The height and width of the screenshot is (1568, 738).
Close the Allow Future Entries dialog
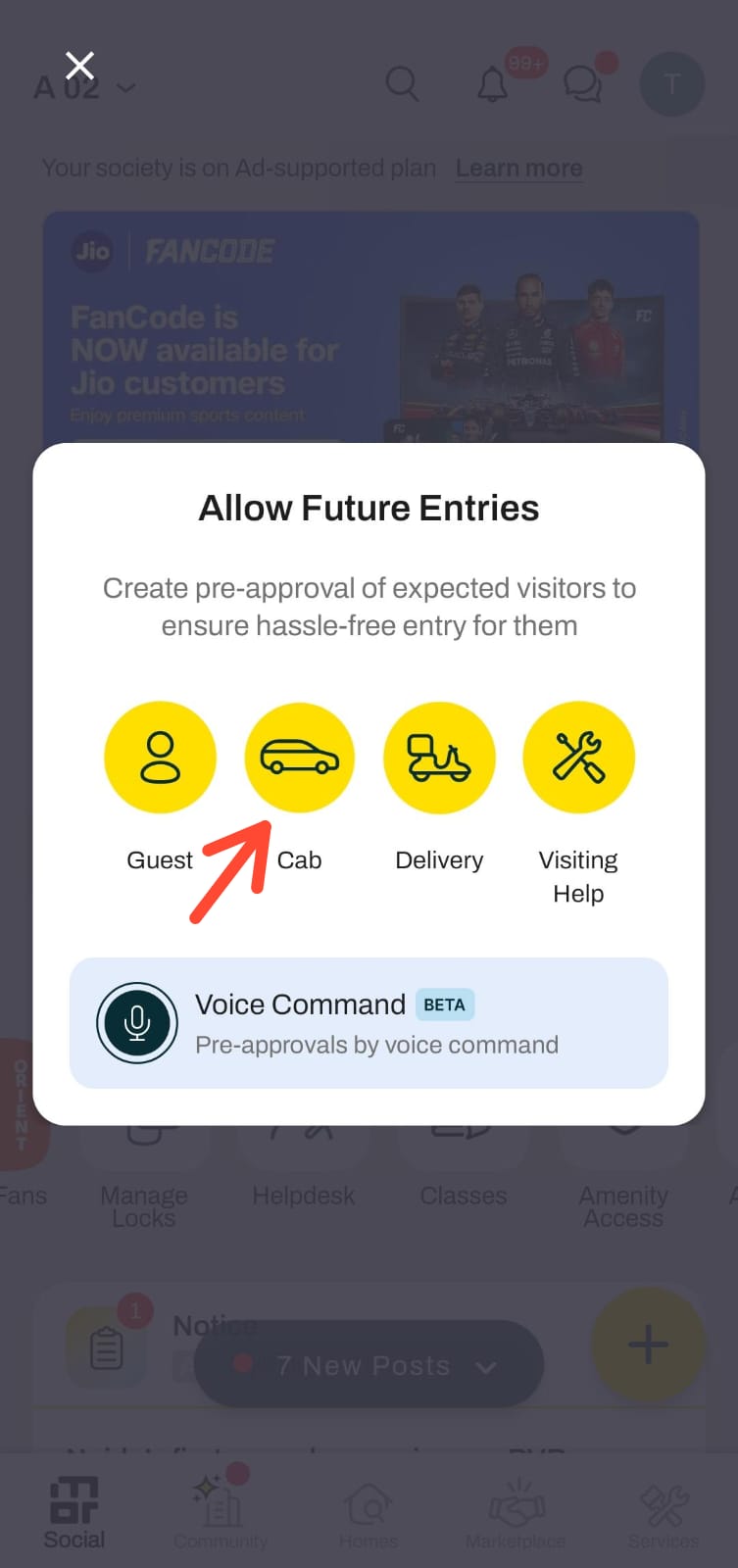(79, 66)
